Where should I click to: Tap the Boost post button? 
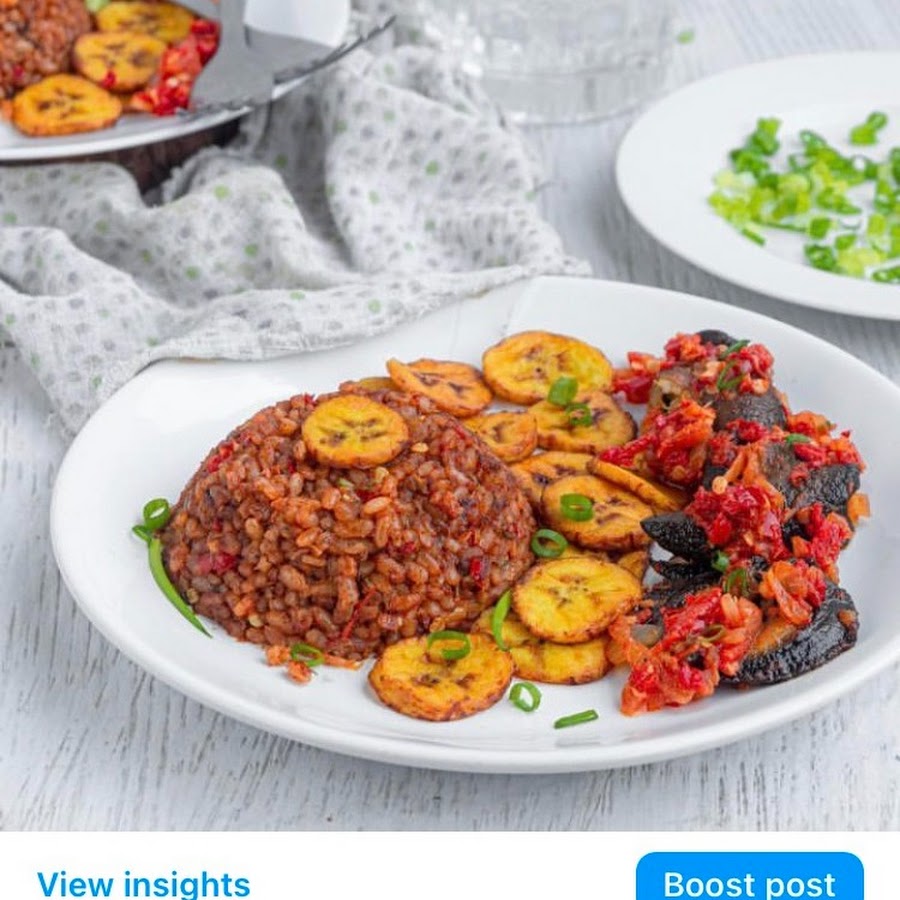coord(749,881)
